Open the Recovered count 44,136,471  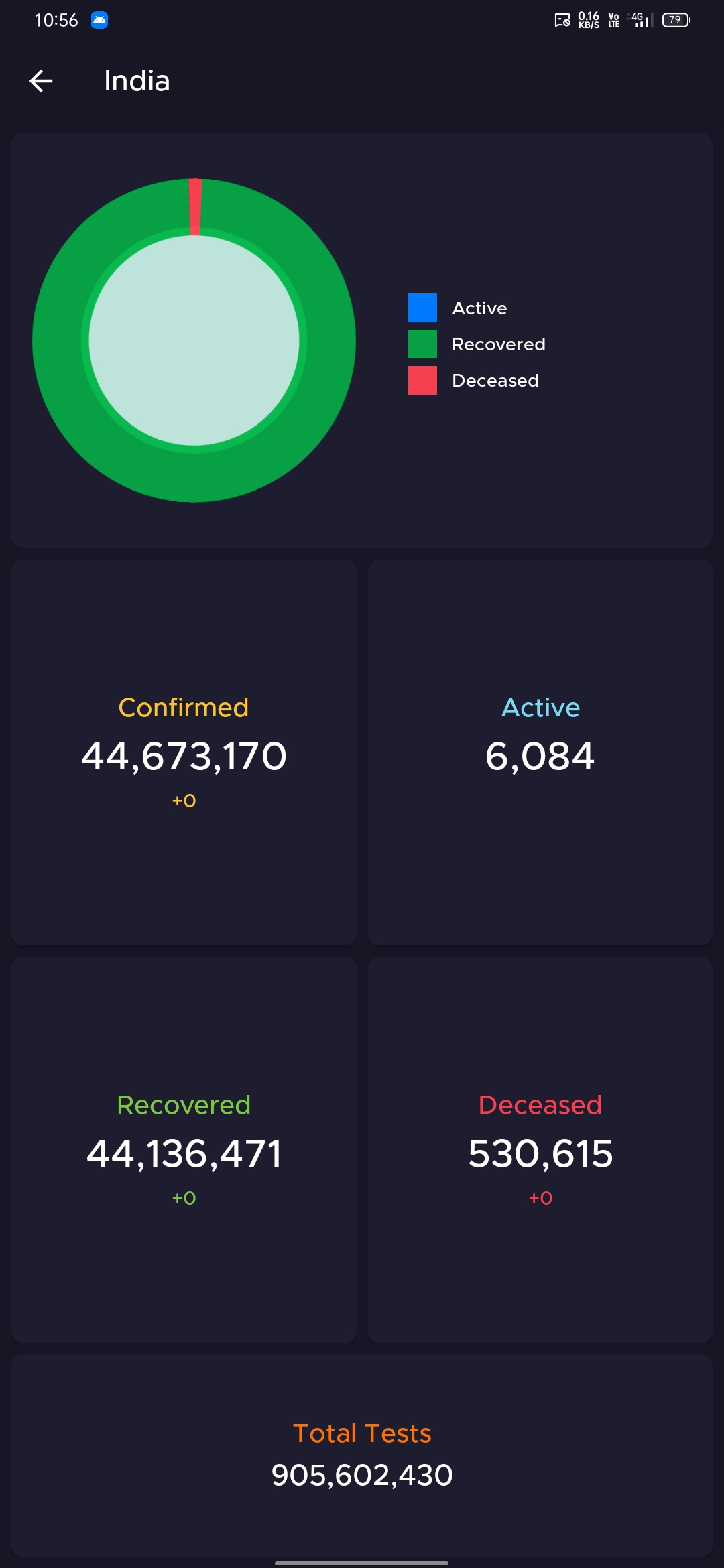[x=183, y=1154]
